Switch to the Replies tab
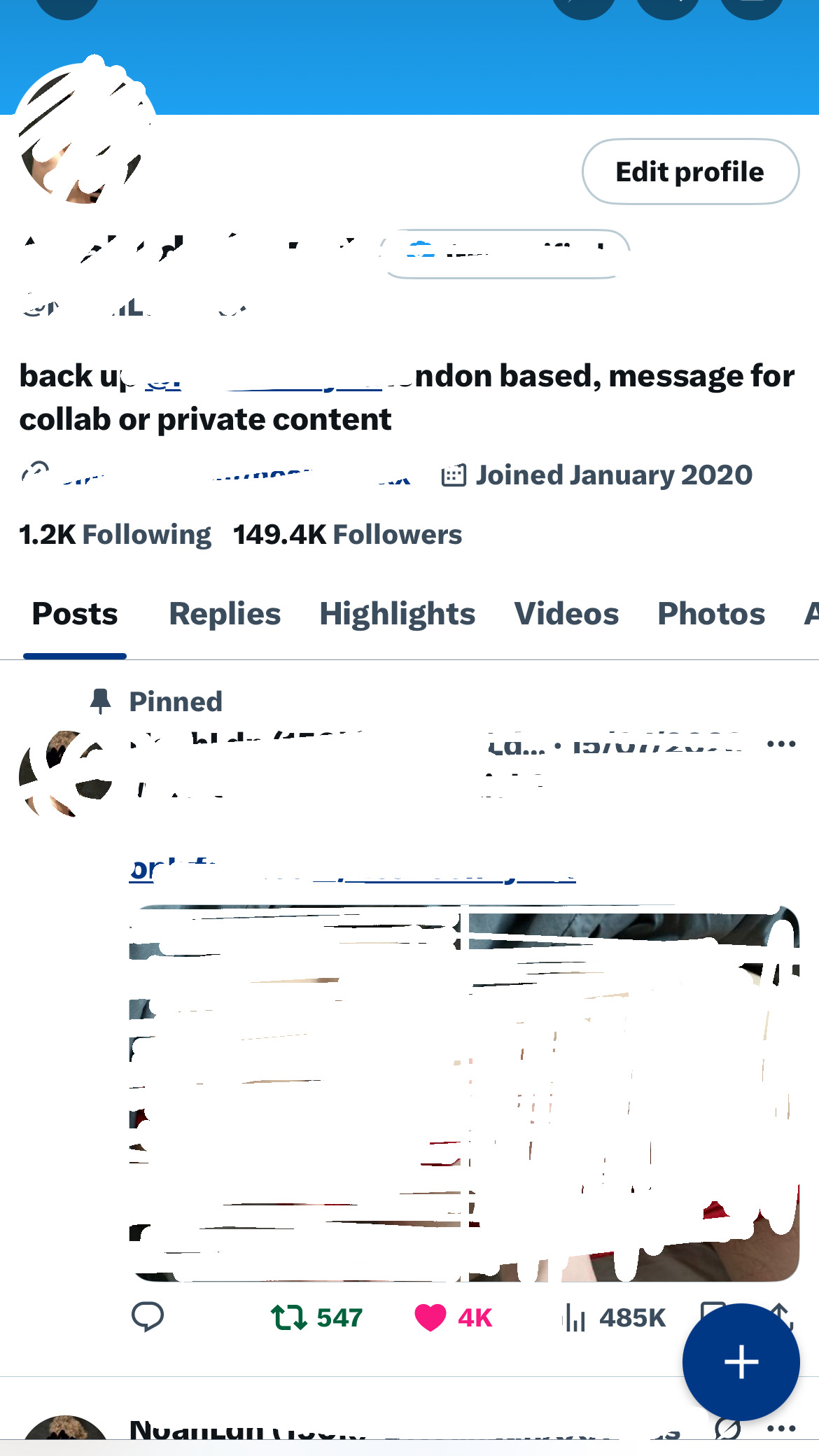819x1456 pixels. [225, 614]
